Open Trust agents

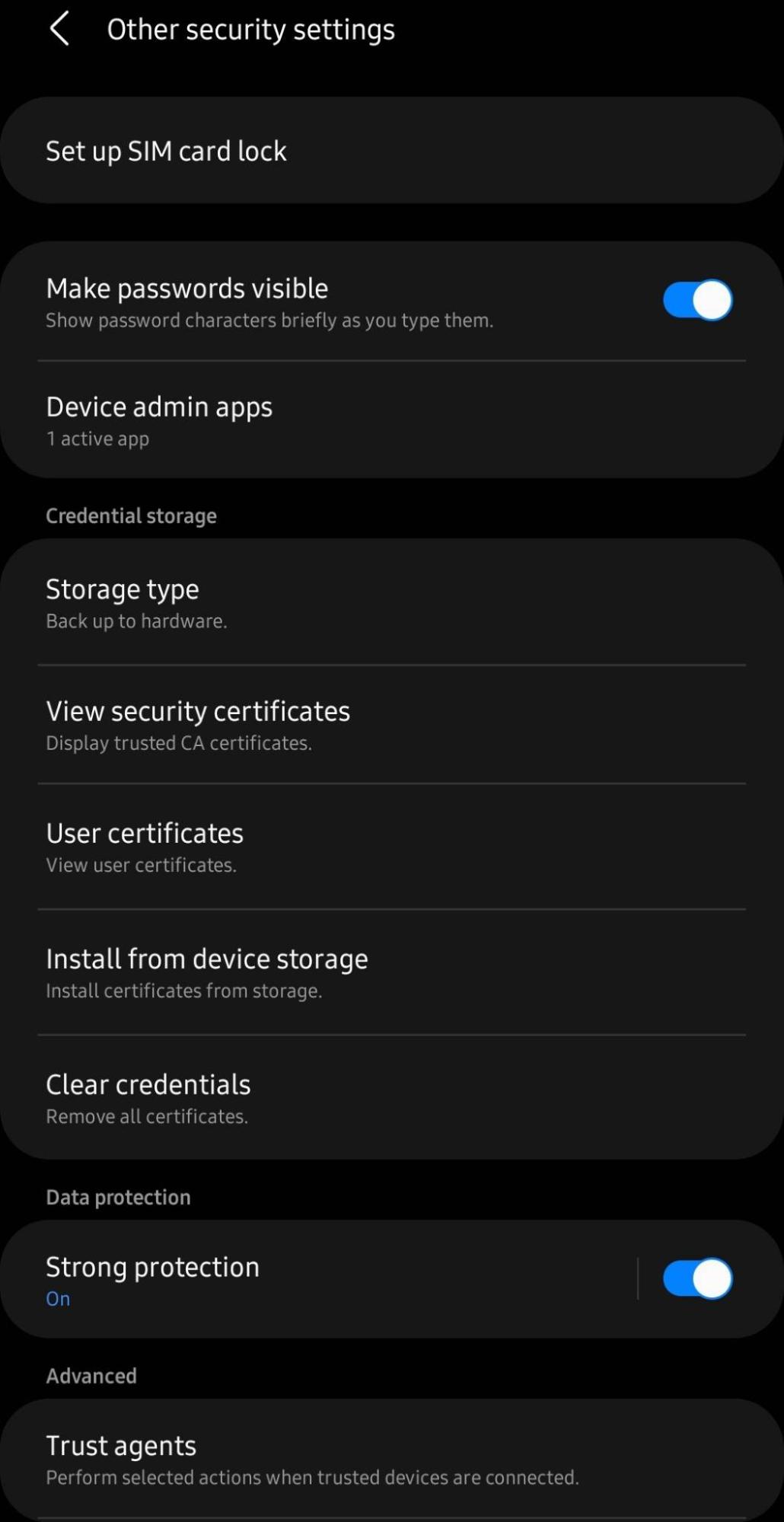pos(392,1459)
